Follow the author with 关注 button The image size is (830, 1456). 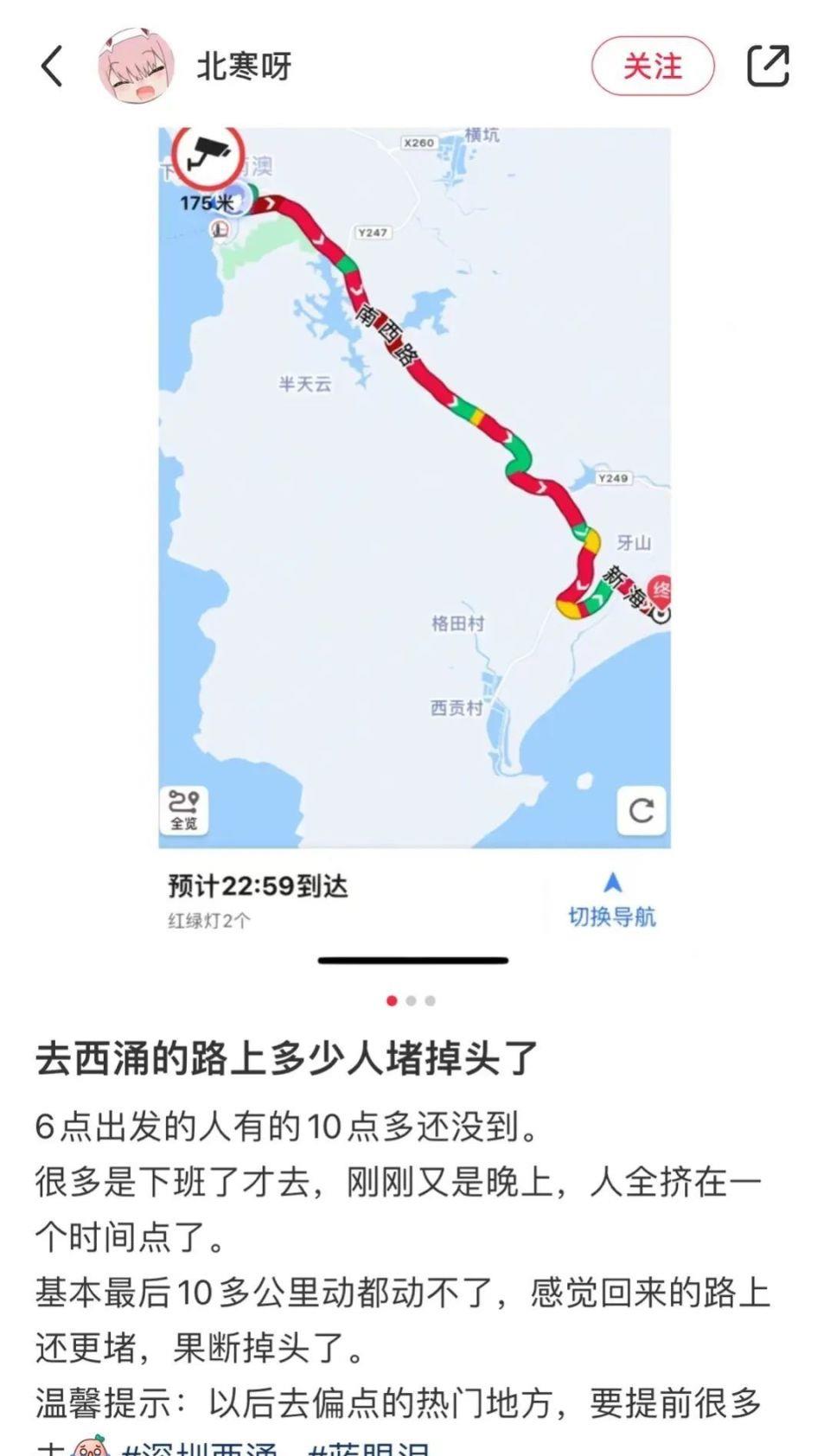click(653, 67)
